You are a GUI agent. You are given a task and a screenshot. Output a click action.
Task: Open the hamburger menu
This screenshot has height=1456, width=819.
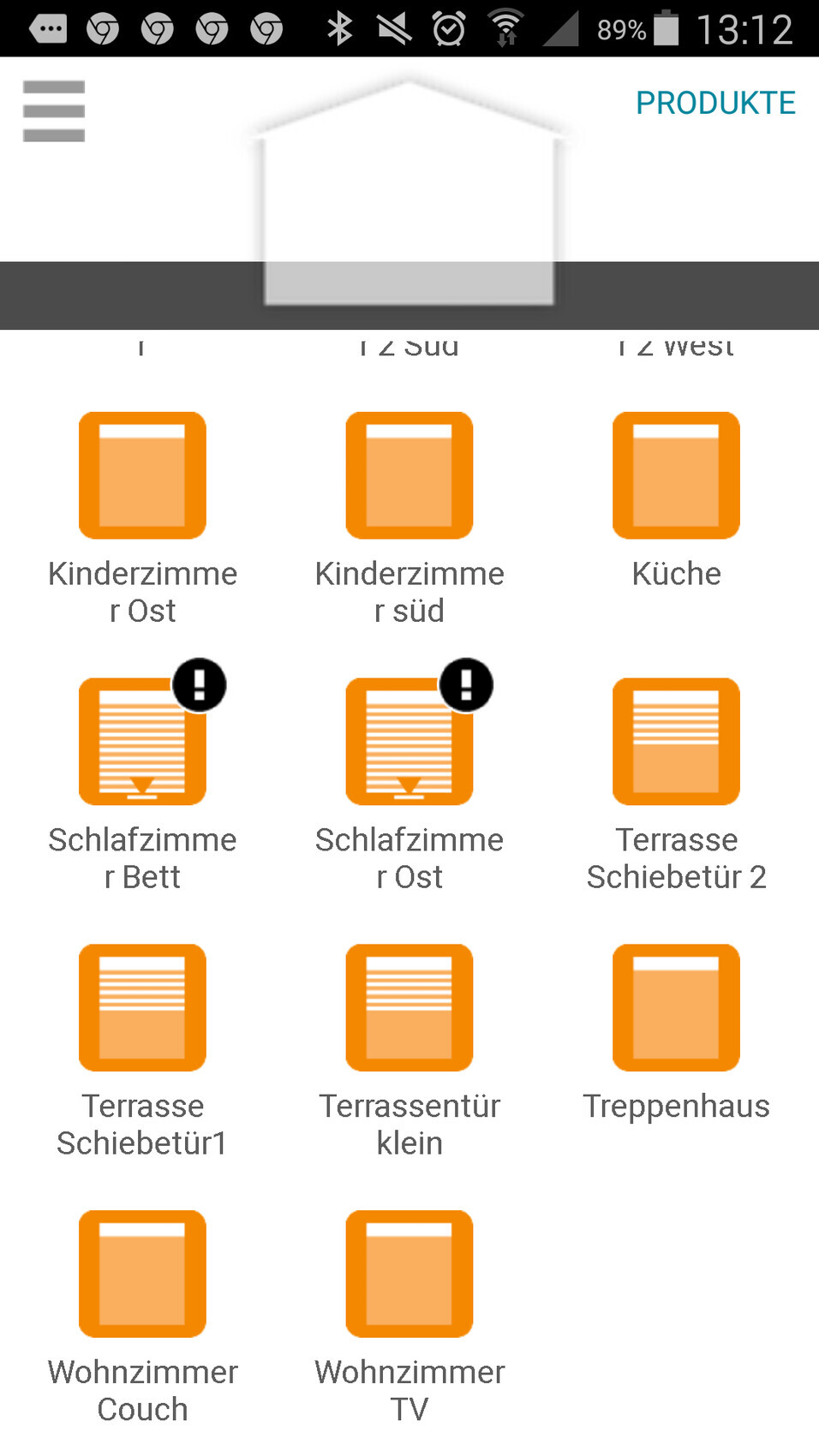tap(54, 110)
